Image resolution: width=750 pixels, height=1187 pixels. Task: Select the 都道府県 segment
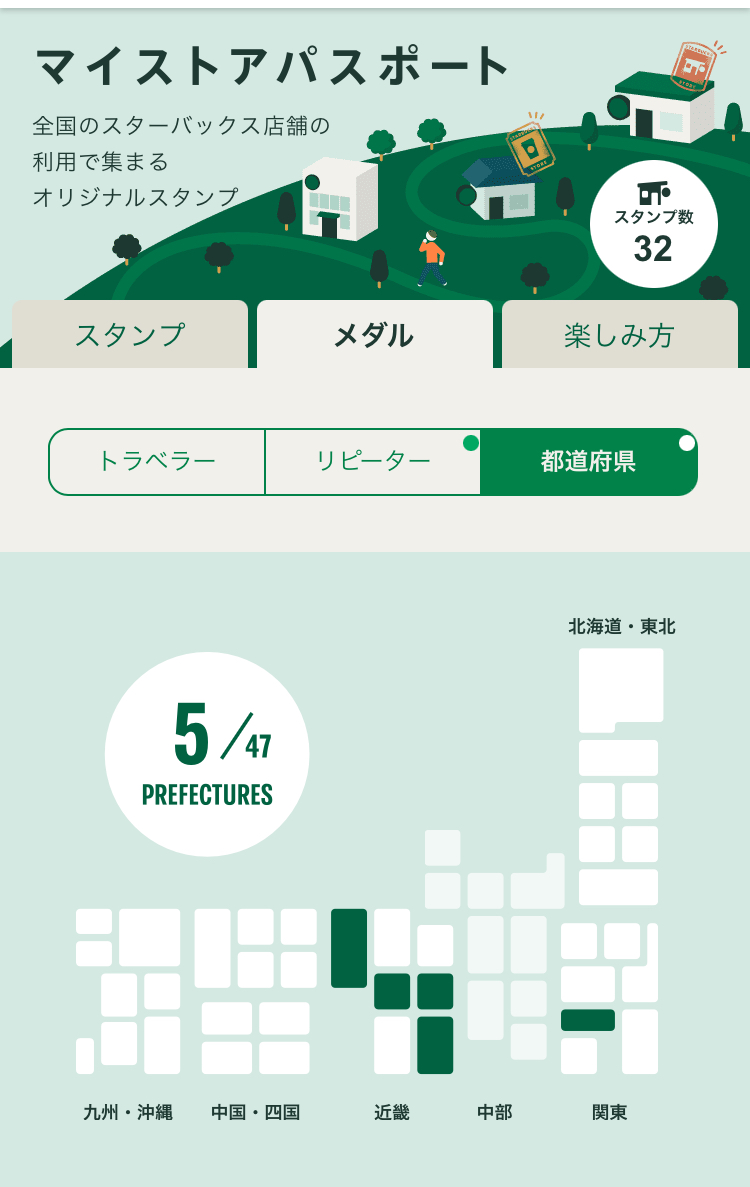tap(588, 461)
